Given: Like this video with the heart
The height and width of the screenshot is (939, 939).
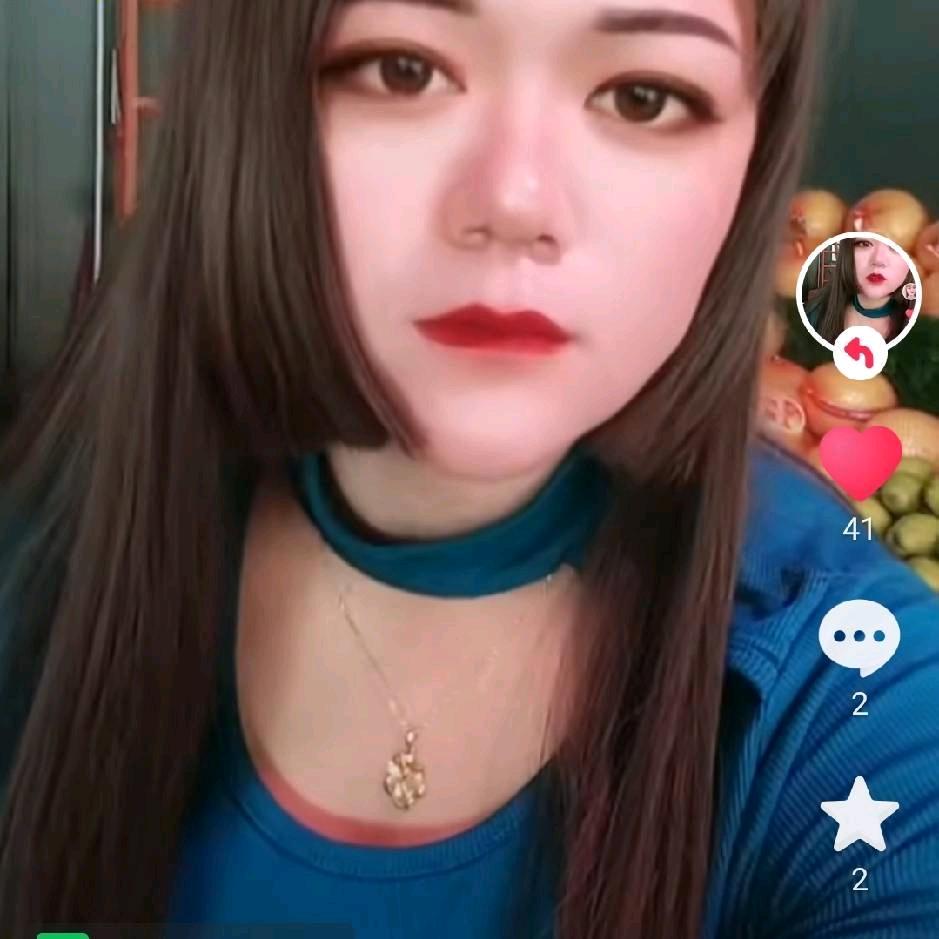Looking at the screenshot, I should [x=860, y=462].
